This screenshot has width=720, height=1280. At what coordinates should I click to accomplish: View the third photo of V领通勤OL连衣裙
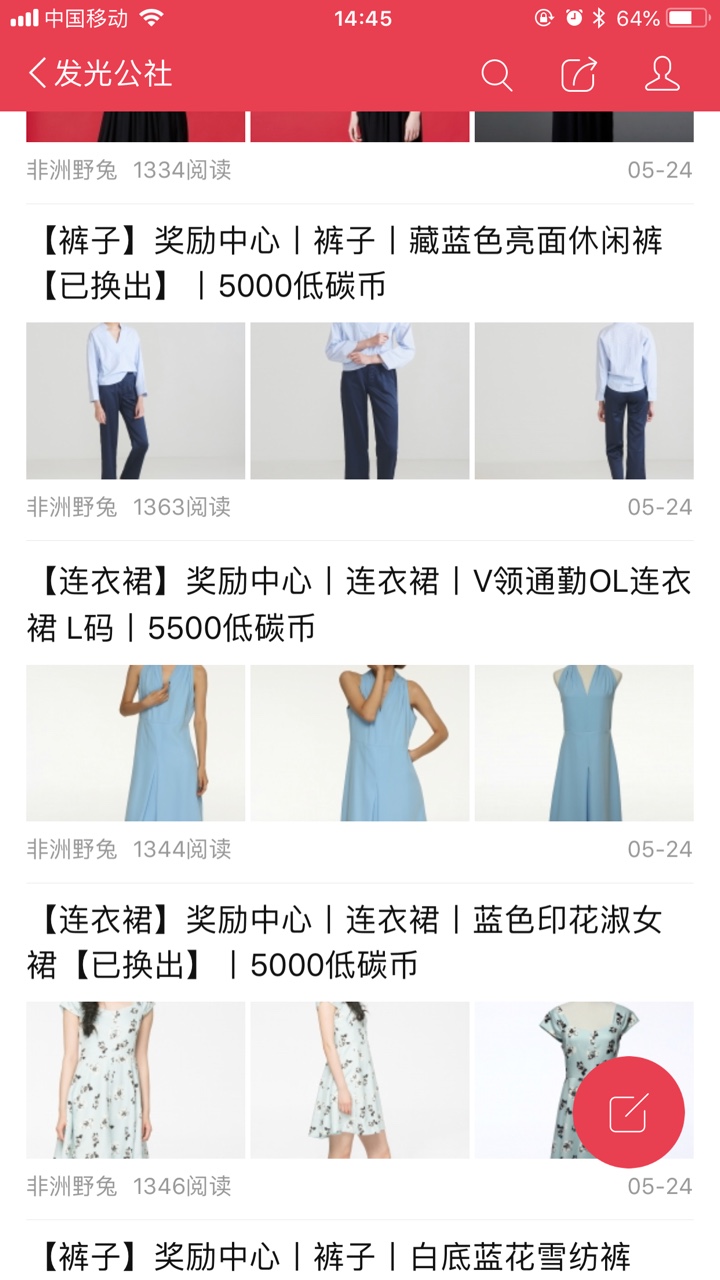click(584, 743)
